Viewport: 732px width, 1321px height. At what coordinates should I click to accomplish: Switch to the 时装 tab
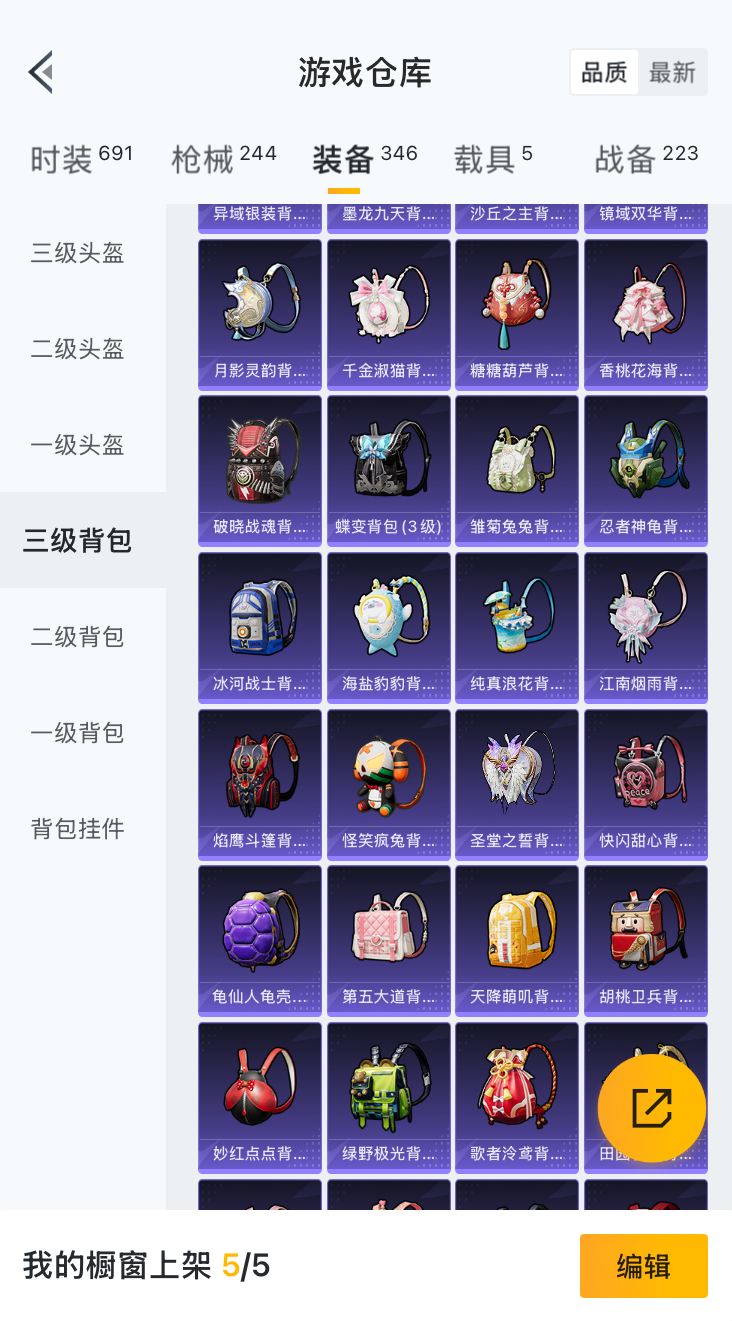click(x=80, y=157)
